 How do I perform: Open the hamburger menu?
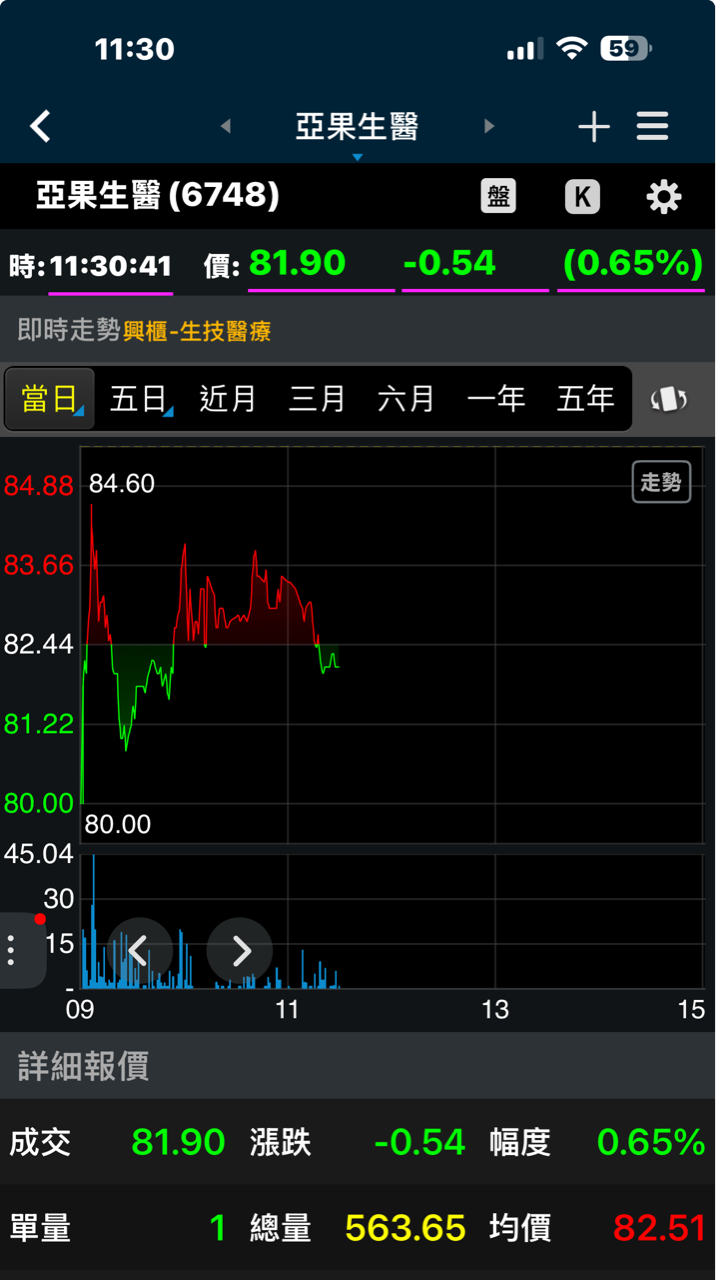coord(653,126)
